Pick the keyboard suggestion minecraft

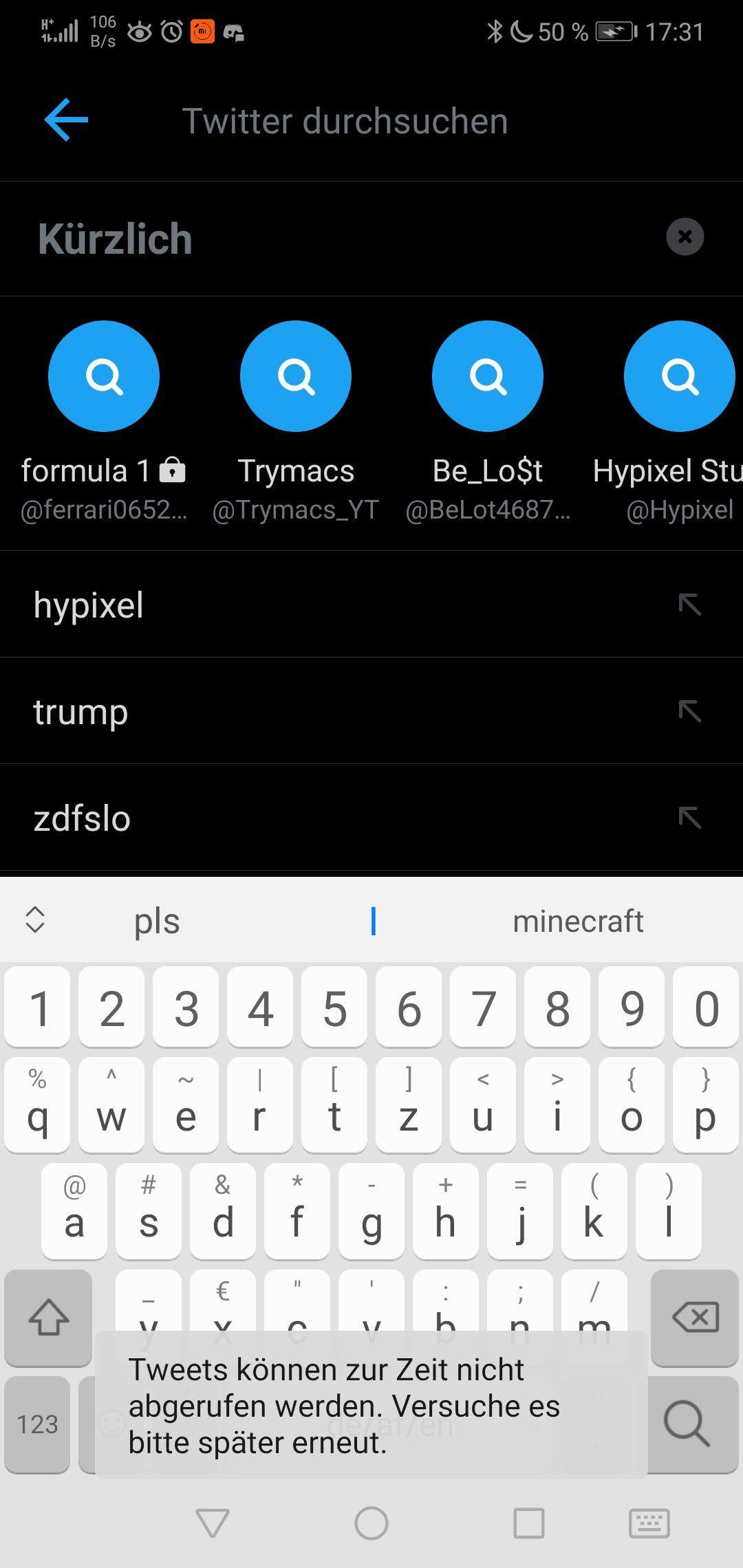pyautogui.click(x=578, y=921)
